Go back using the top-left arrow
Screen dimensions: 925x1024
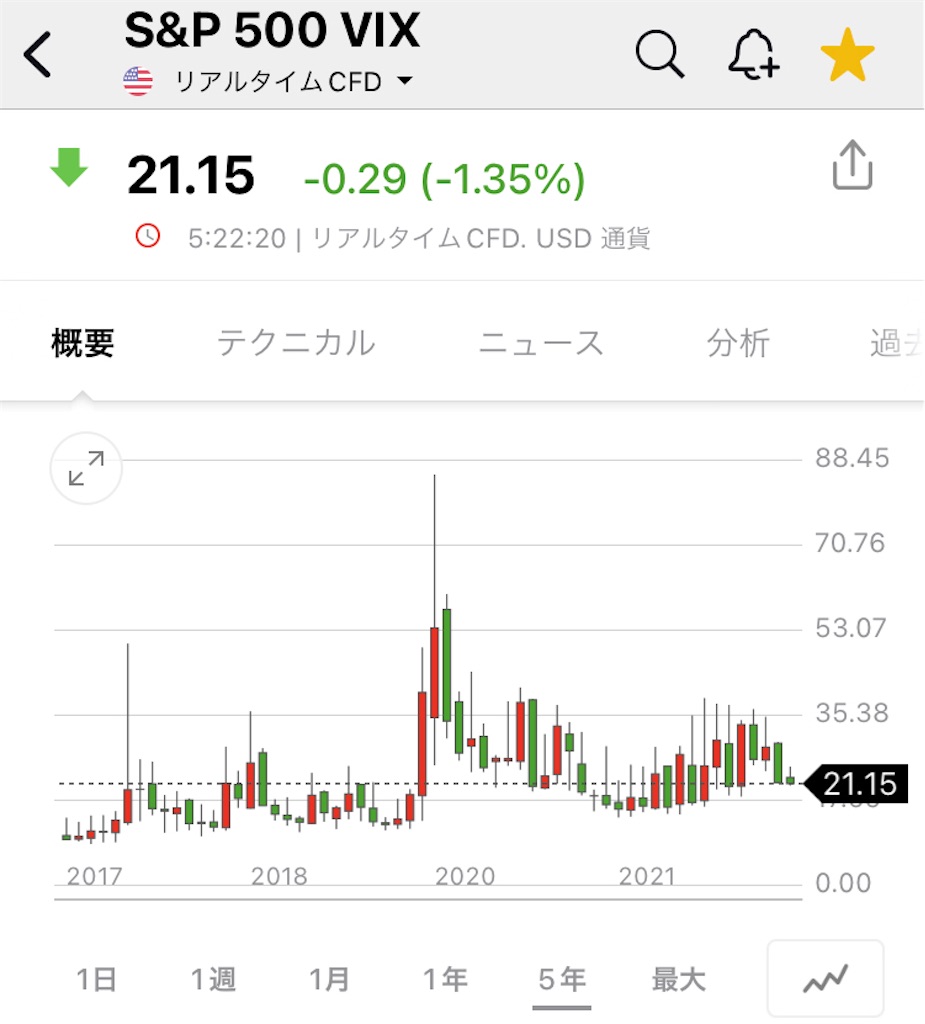click(37, 55)
